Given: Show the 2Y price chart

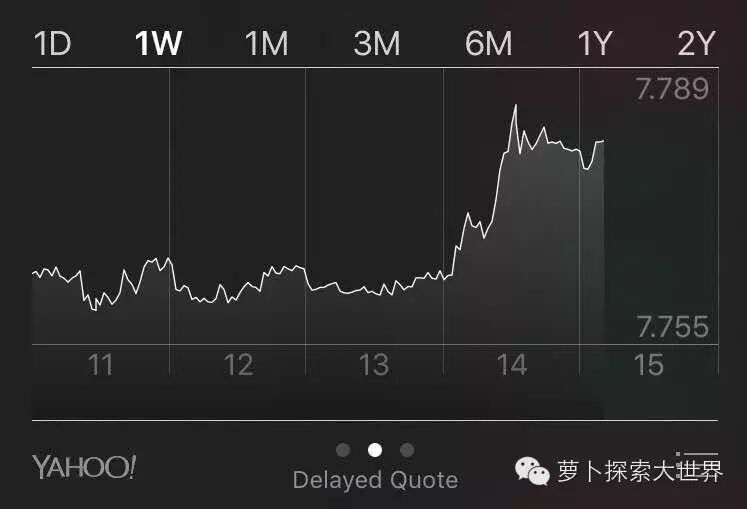Looking at the screenshot, I should 696,44.
